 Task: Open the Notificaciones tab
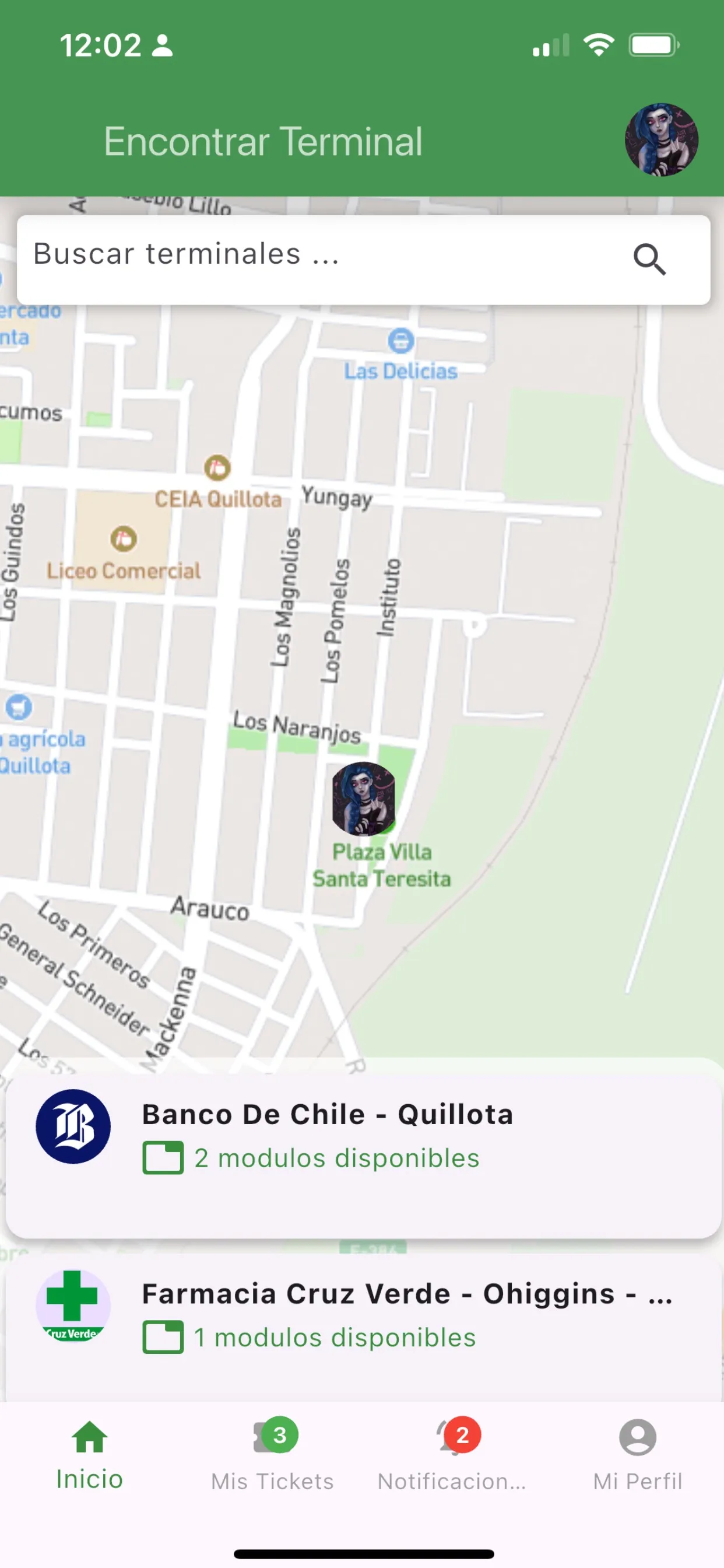click(x=452, y=1455)
